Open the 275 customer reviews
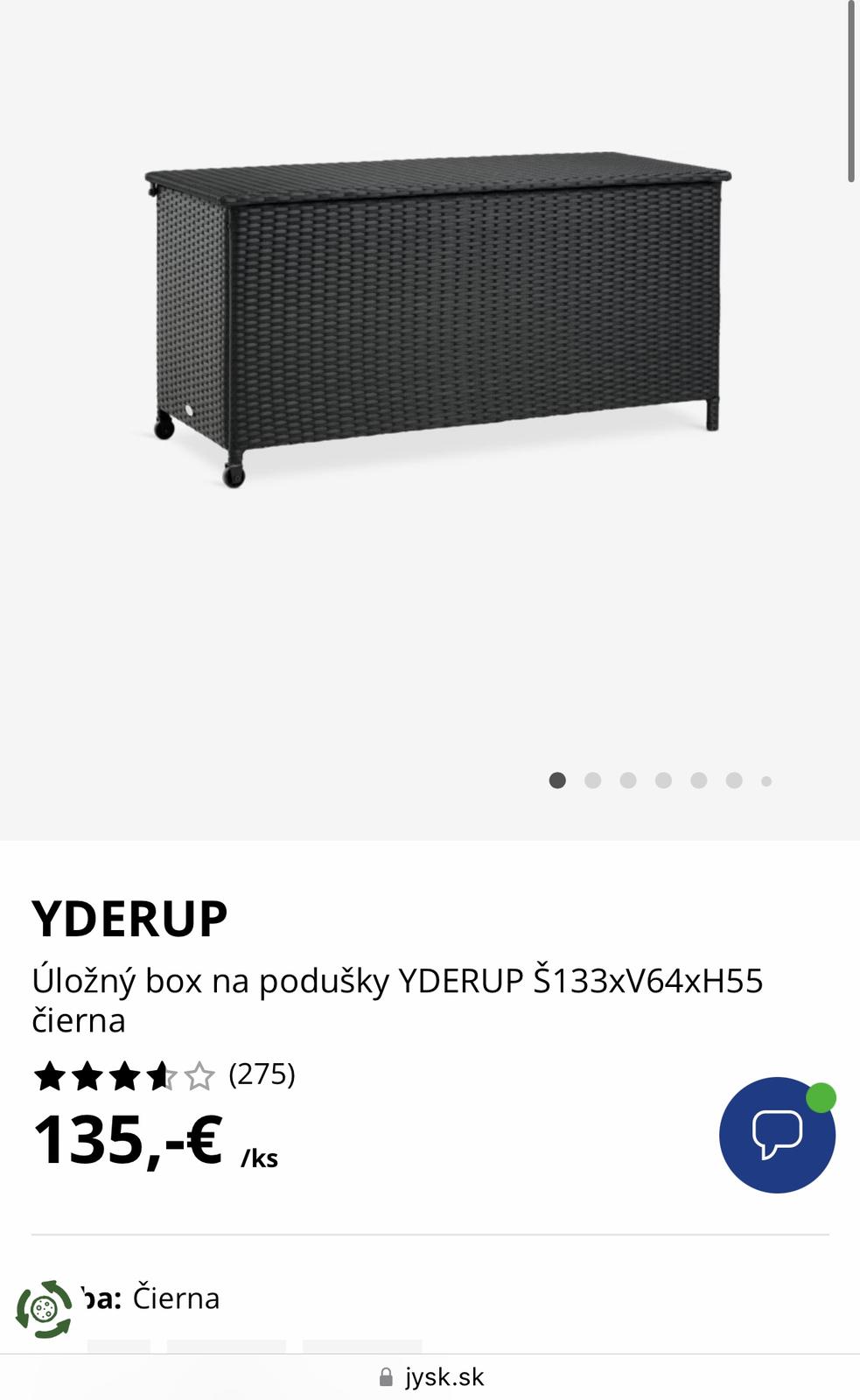 pos(262,1074)
